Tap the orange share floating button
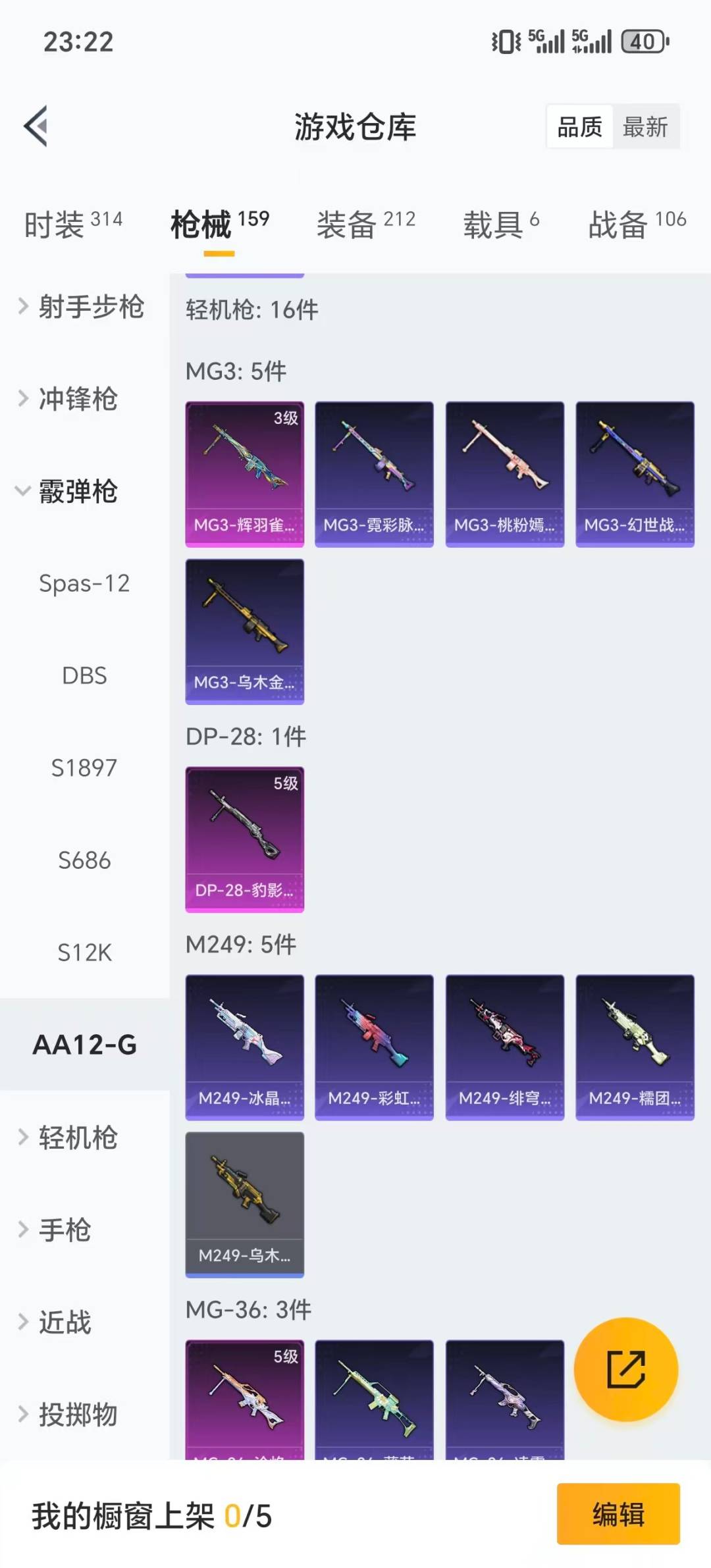 [x=625, y=1369]
